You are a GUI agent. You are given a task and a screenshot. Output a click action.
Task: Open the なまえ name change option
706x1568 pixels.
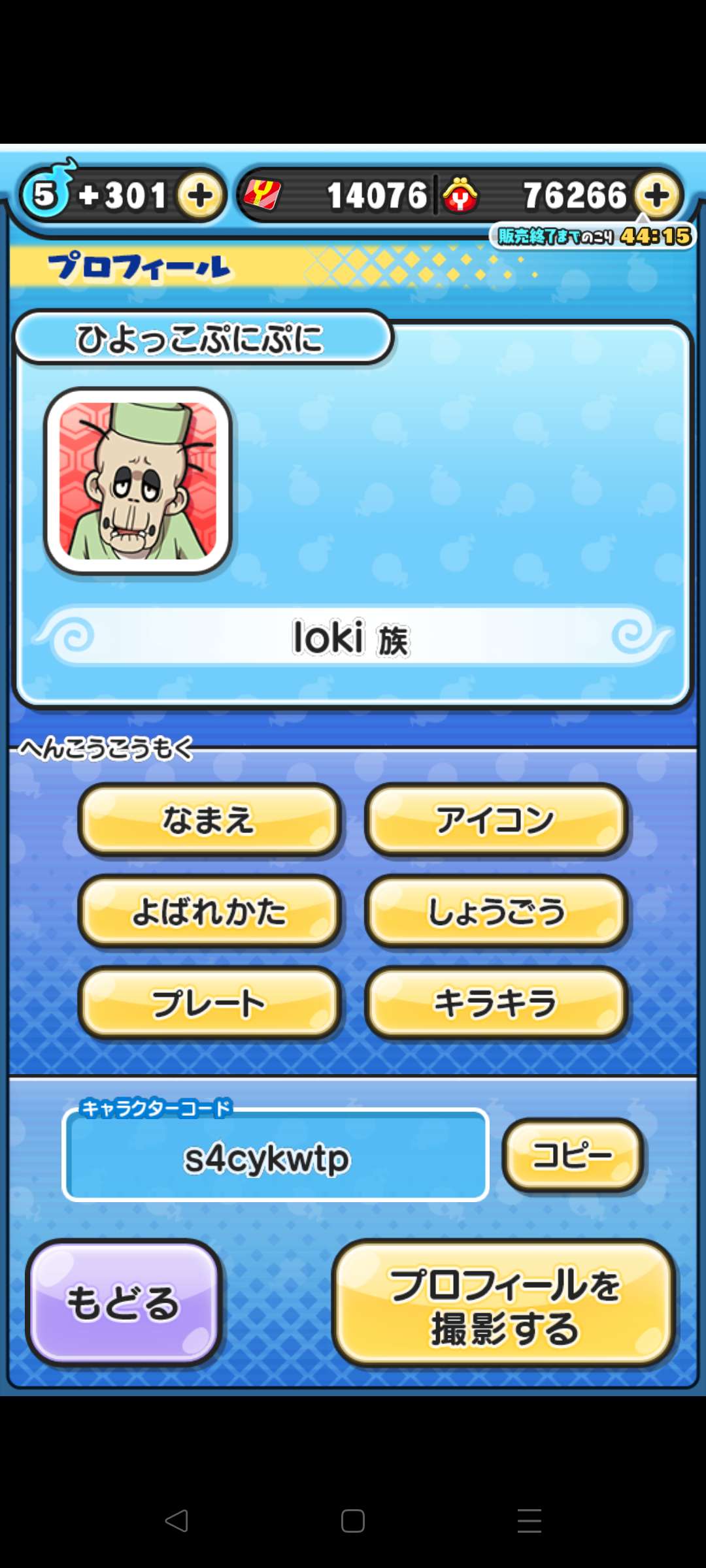point(209,820)
